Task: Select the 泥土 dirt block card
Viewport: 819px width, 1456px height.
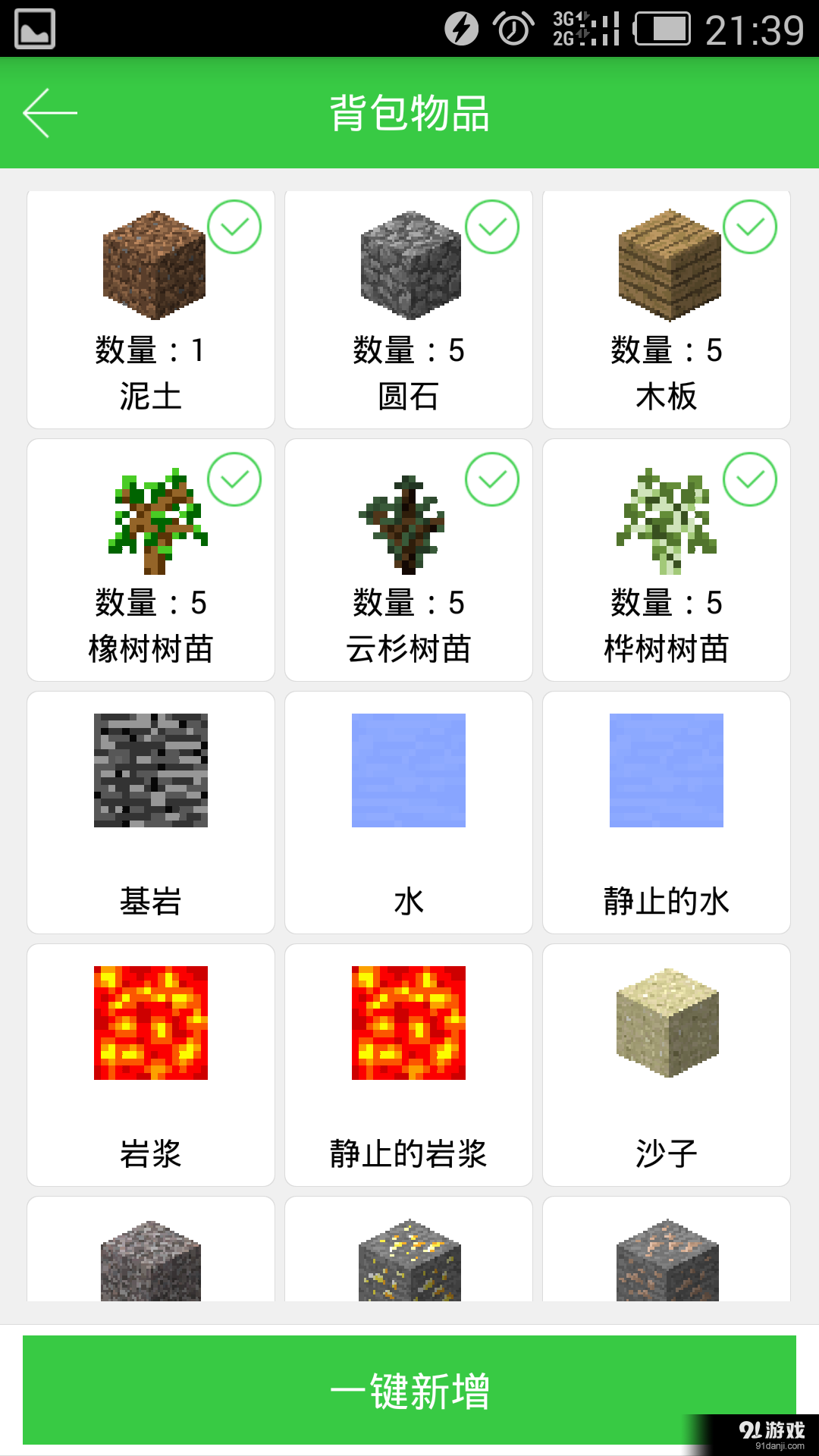Action: point(151,309)
